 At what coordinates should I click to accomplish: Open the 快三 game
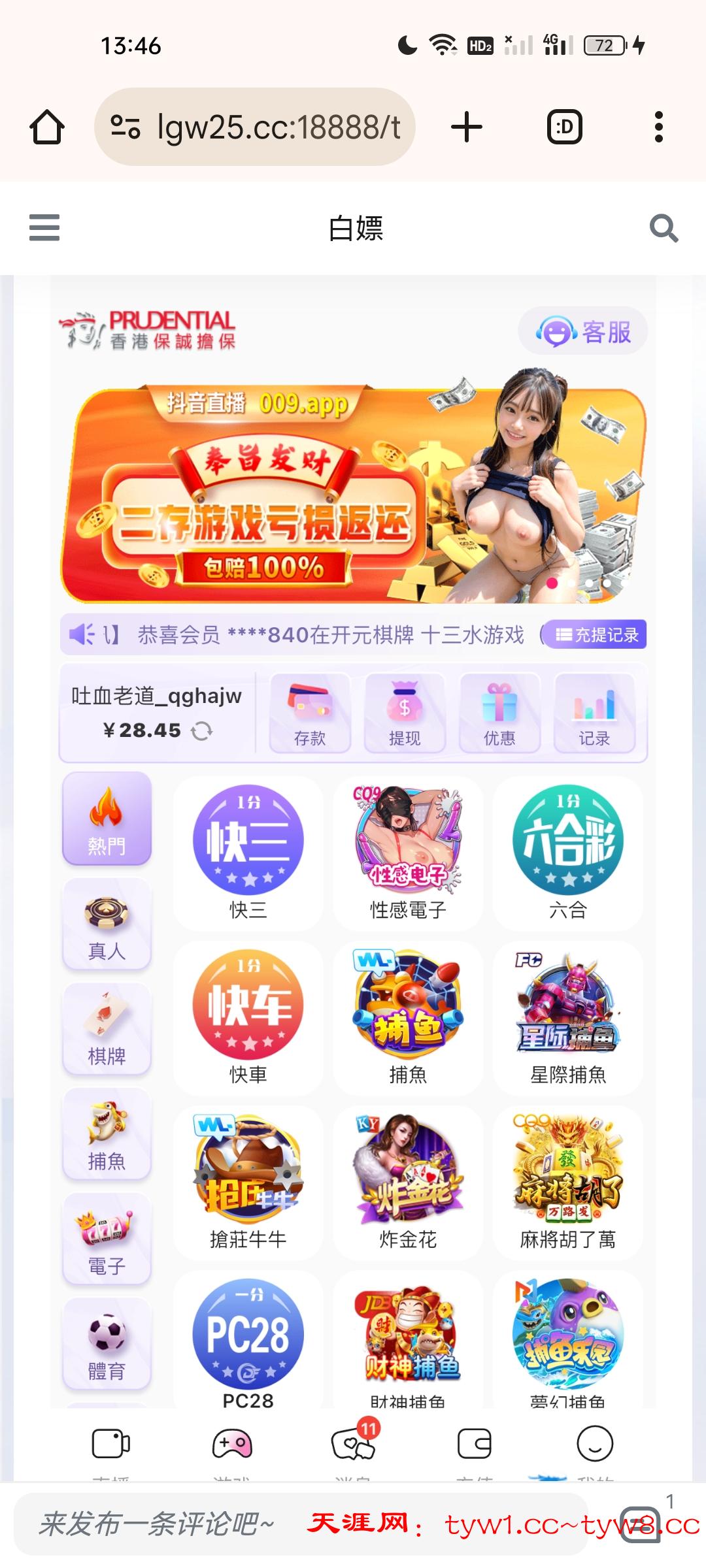(248, 853)
